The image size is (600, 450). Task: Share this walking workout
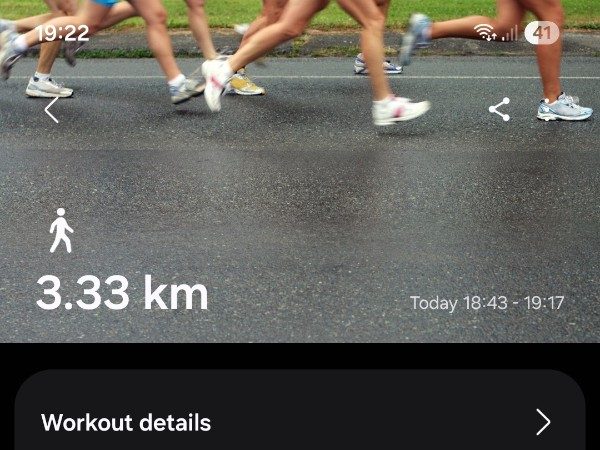(499, 110)
